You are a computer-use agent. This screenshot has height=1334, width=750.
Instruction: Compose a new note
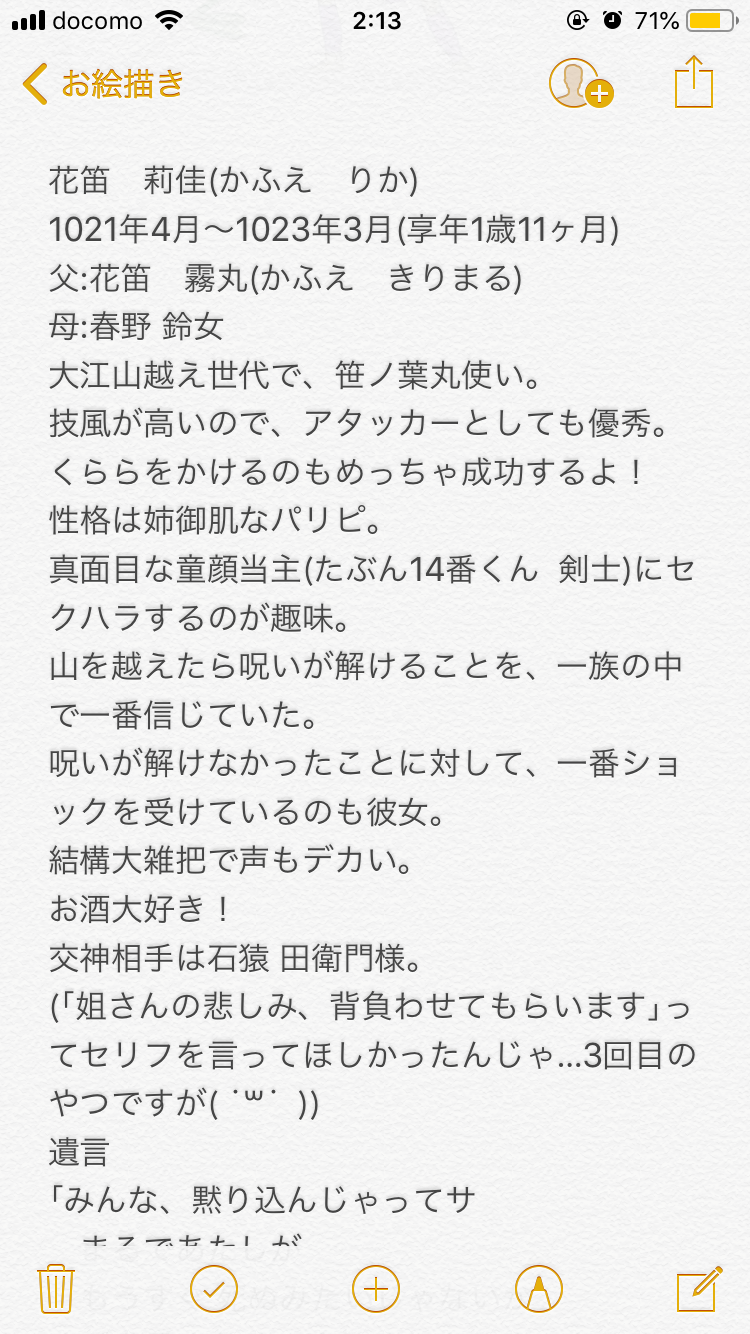[x=698, y=1287]
